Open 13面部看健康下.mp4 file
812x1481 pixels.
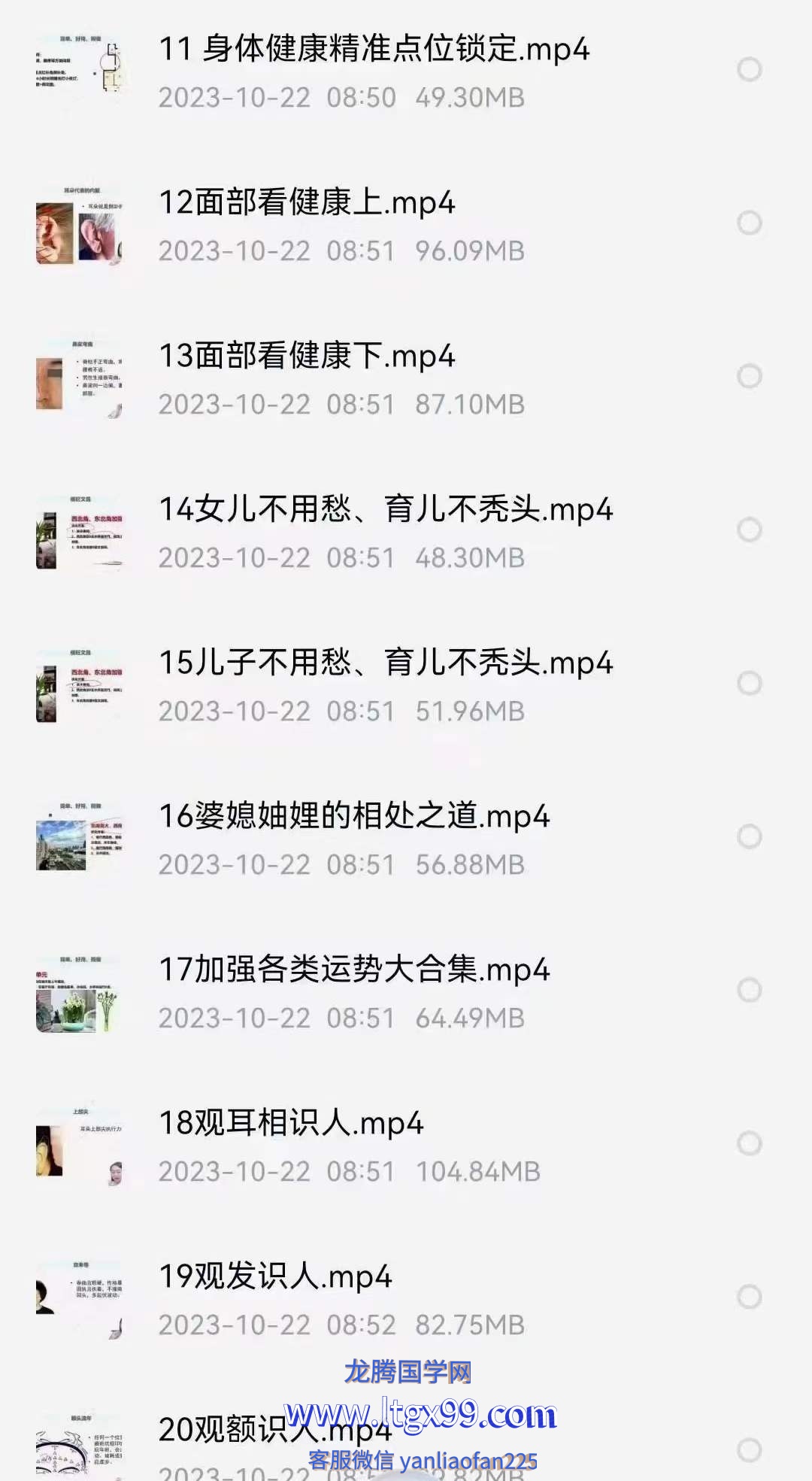[307, 357]
